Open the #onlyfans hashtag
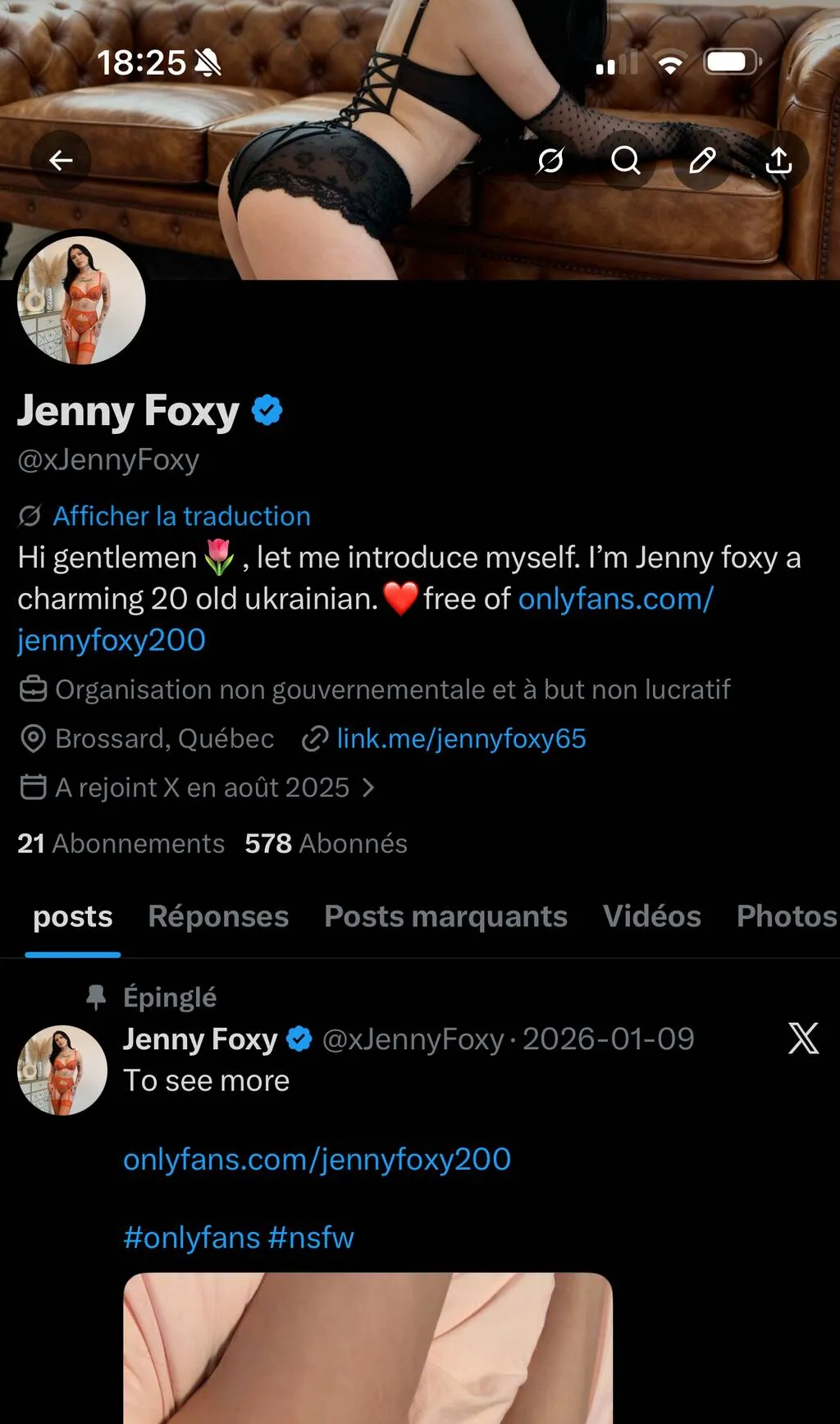This screenshot has height=1424, width=840. 191,1238
